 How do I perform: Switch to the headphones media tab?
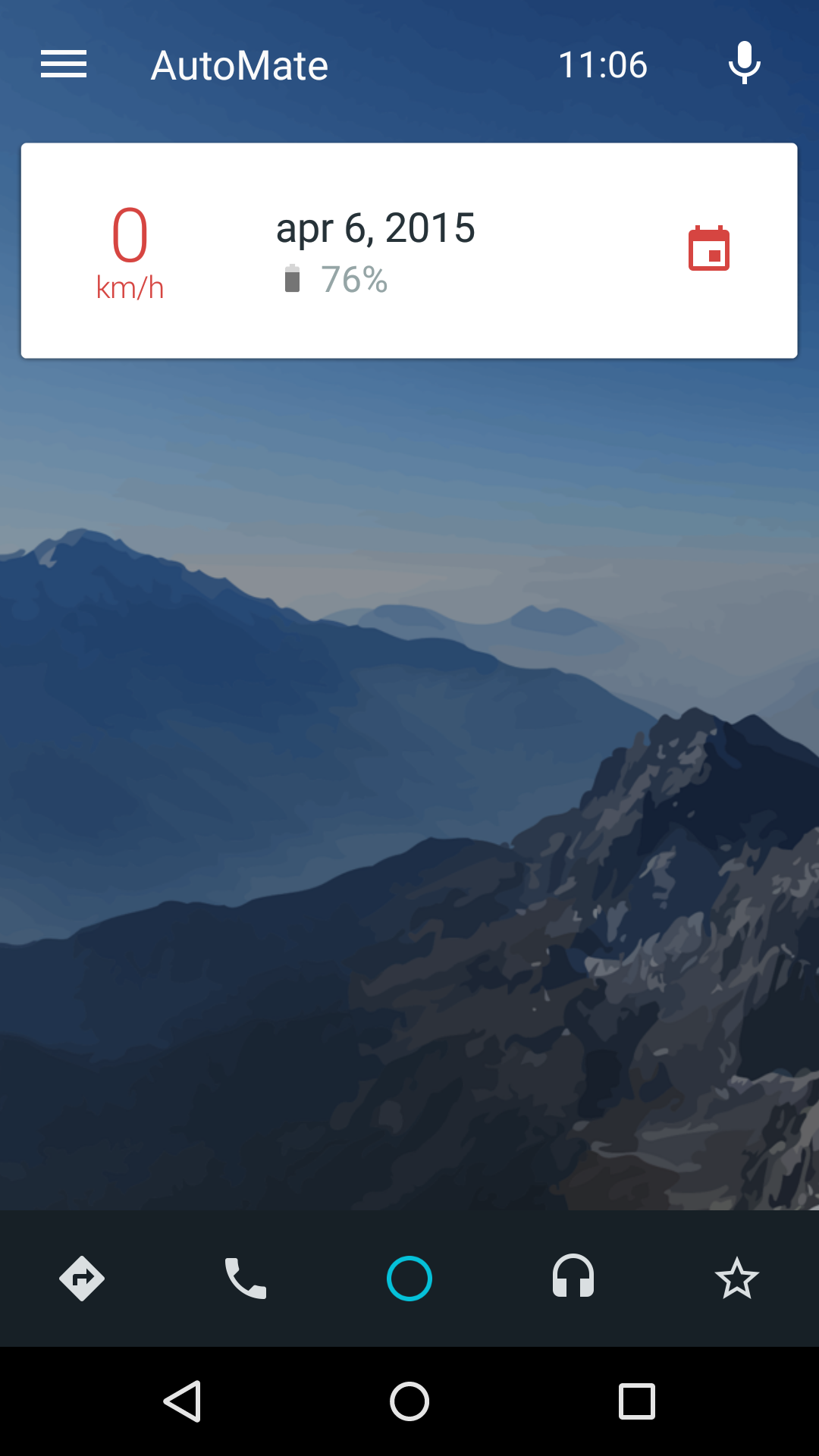pyautogui.click(x=573, y=1276)
